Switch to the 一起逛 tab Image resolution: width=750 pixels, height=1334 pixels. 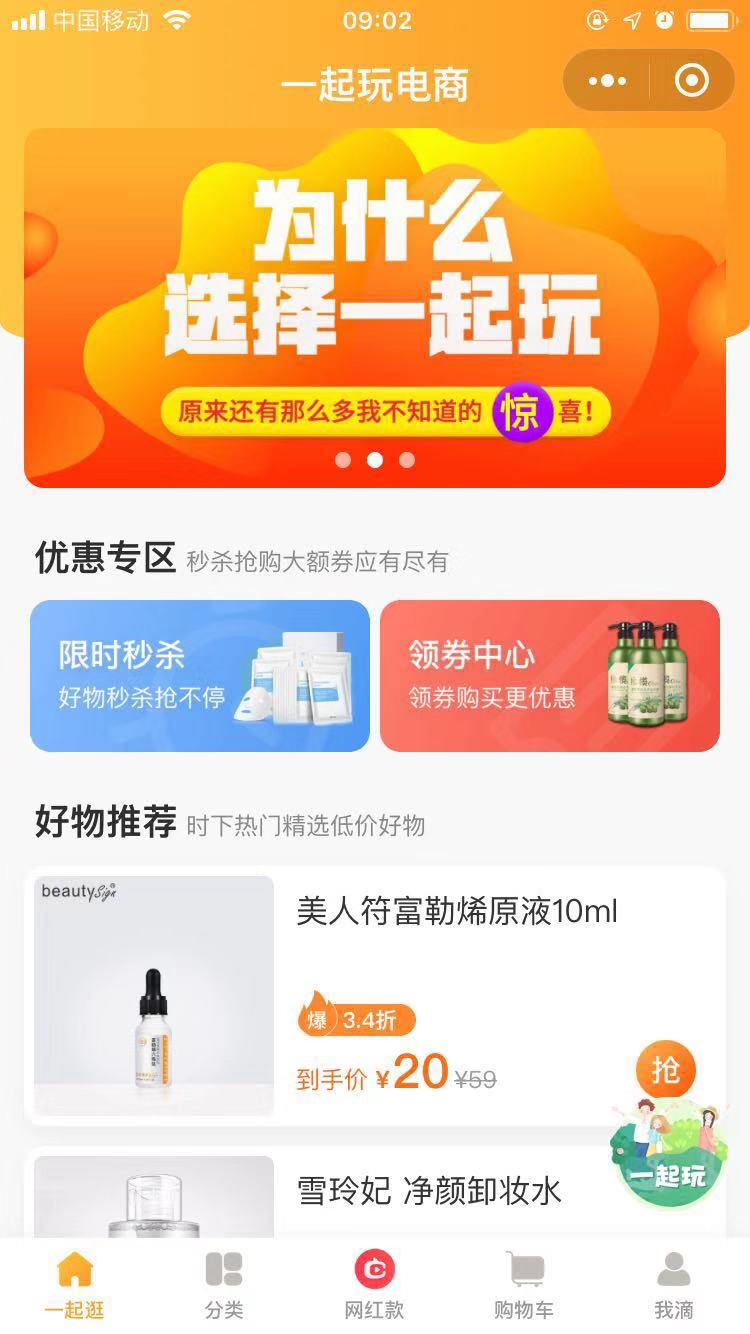pos(75,1285)
